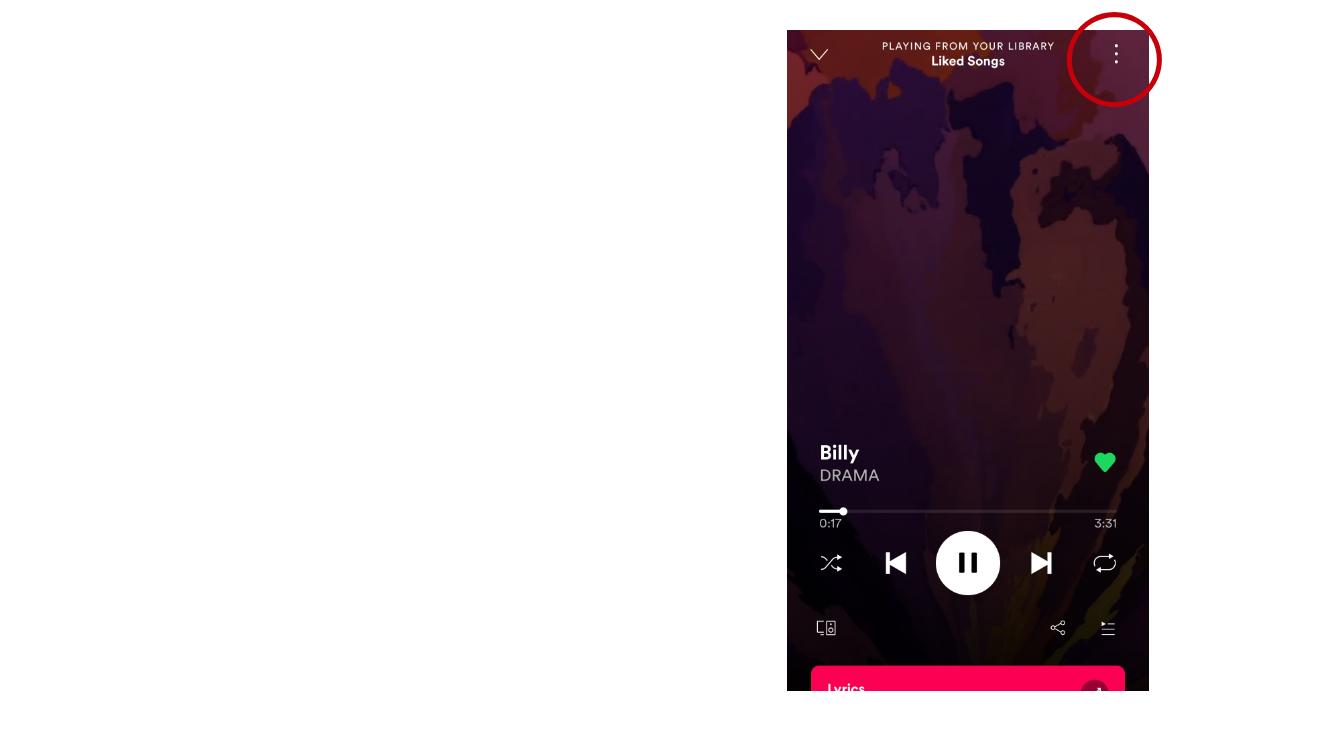Screen dimensions: 1323x744
Task: Collapse the player with the down chevron
Action: click(819, 55)
